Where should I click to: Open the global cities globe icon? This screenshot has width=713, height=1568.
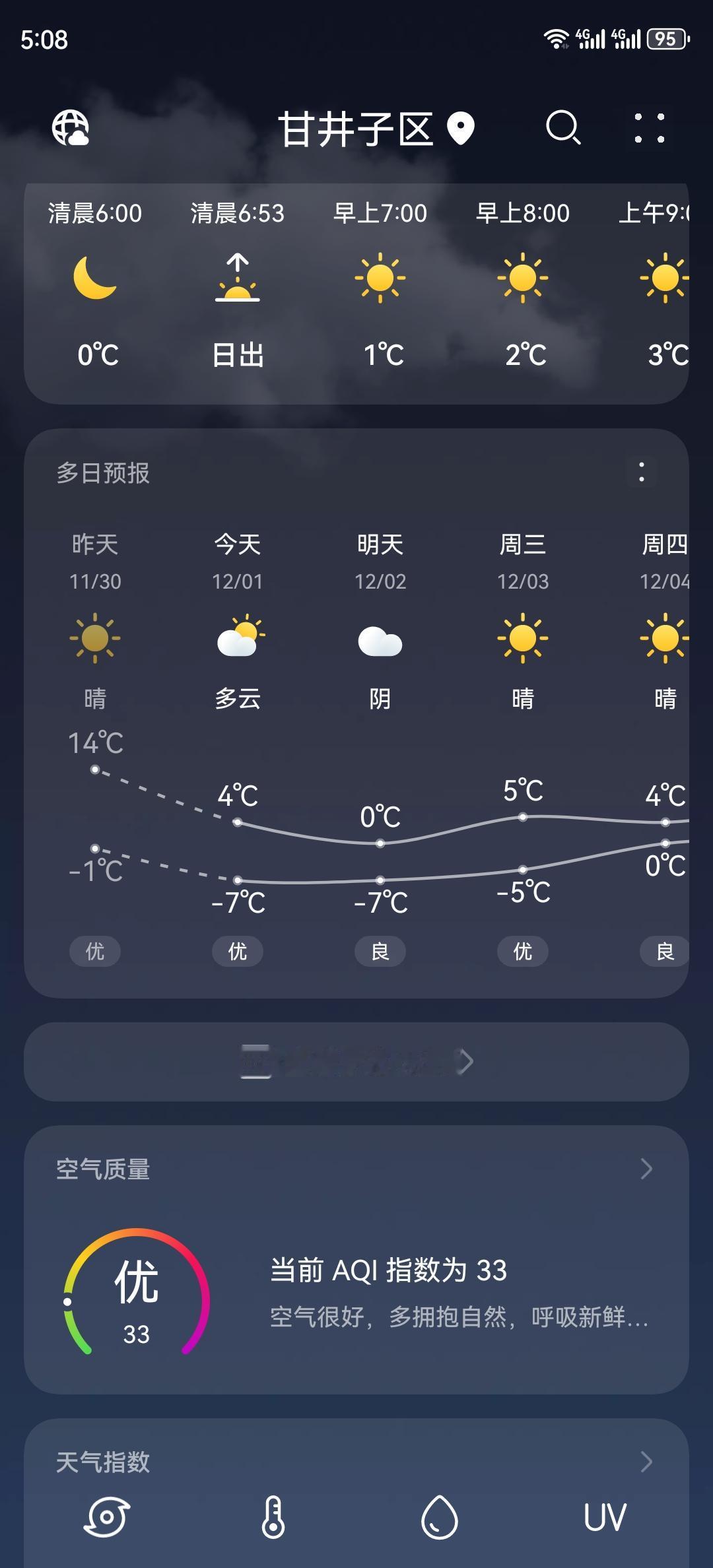click(71, 129)
